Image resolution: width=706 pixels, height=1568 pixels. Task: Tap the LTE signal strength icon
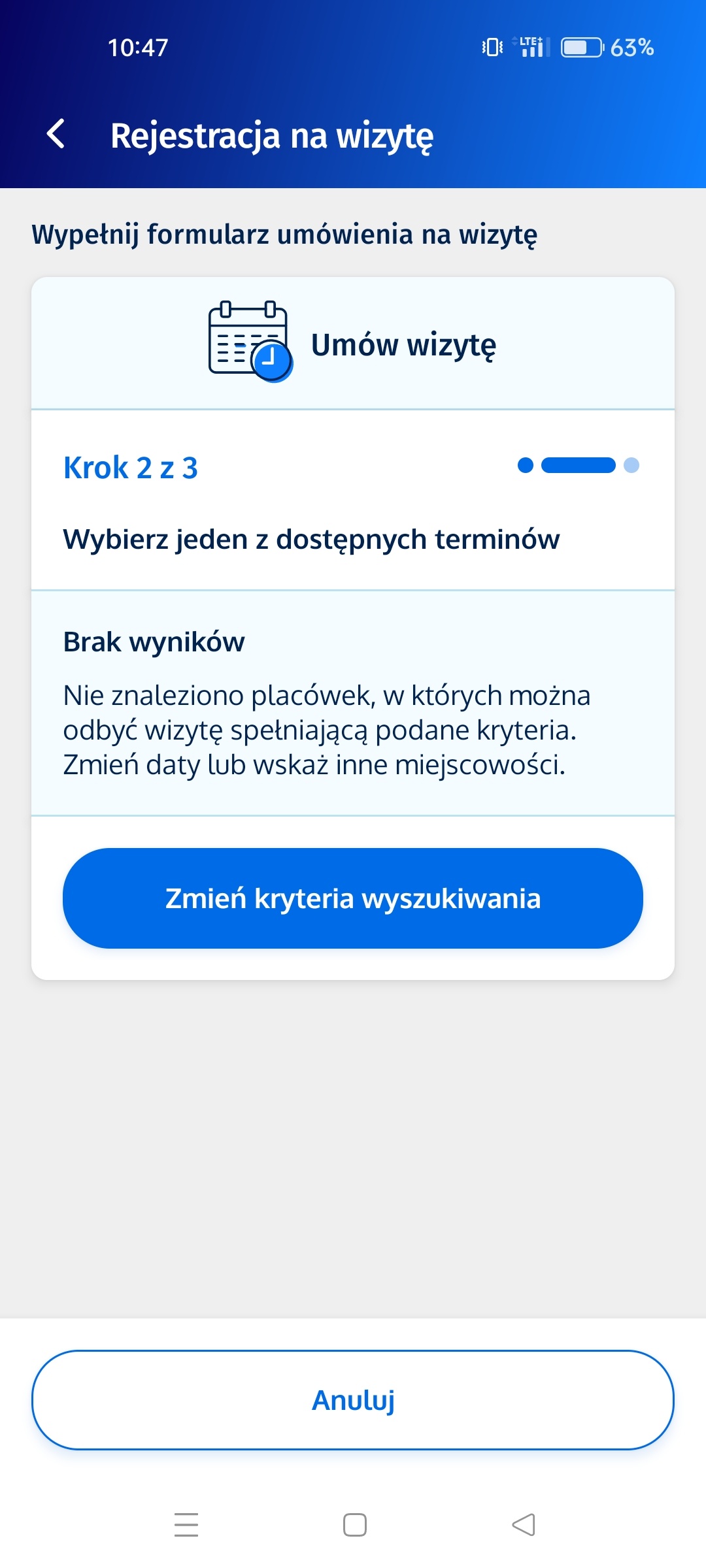533,47
